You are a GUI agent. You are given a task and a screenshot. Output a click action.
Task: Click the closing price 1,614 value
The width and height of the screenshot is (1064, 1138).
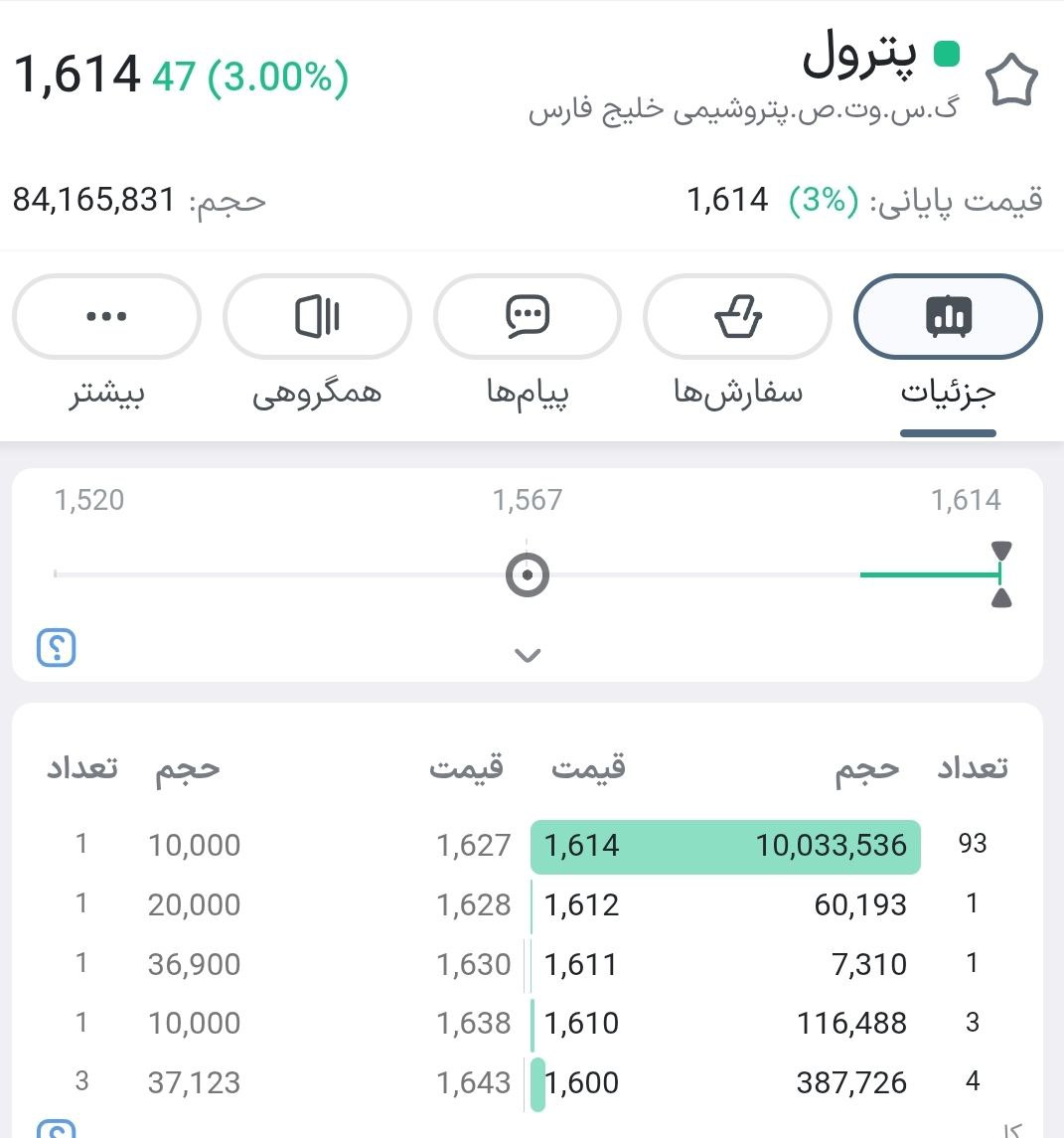(728, 199)
